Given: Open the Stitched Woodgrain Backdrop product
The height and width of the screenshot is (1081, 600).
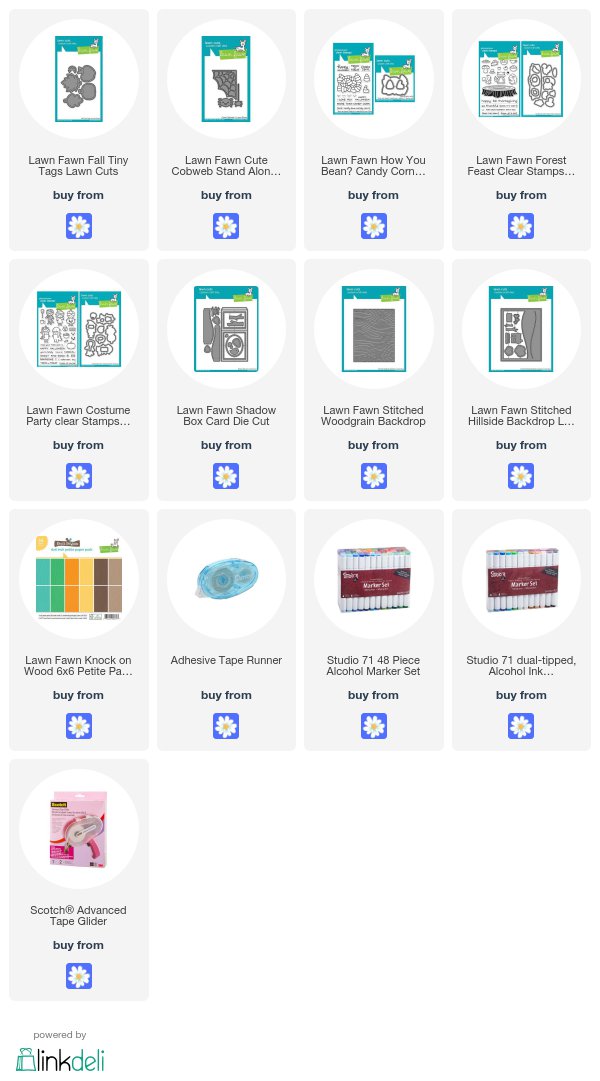Looking at the screenshot, I should 374,380.
